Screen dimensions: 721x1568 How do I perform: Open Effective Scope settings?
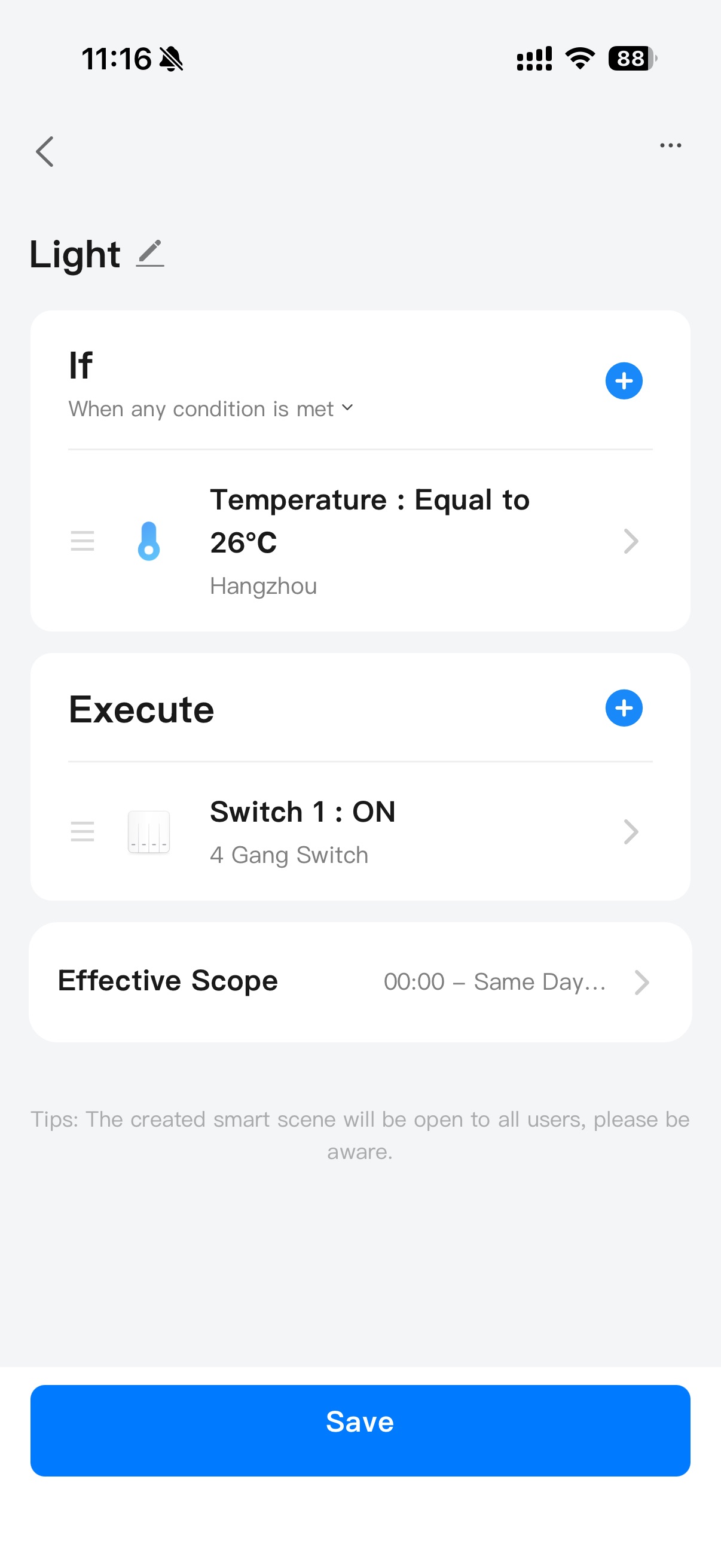(360, 981)
